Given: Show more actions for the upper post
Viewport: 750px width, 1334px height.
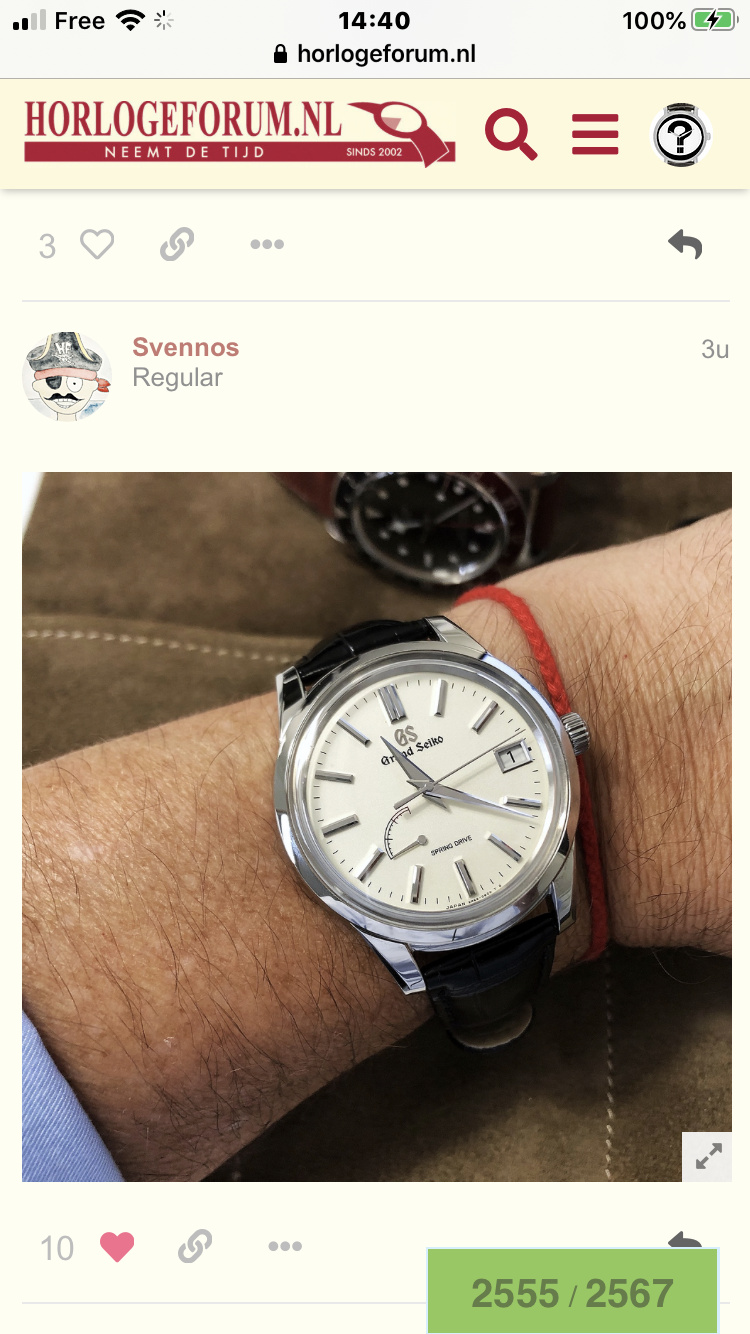Looking at the screenshot, I should [x=267, y=245].
